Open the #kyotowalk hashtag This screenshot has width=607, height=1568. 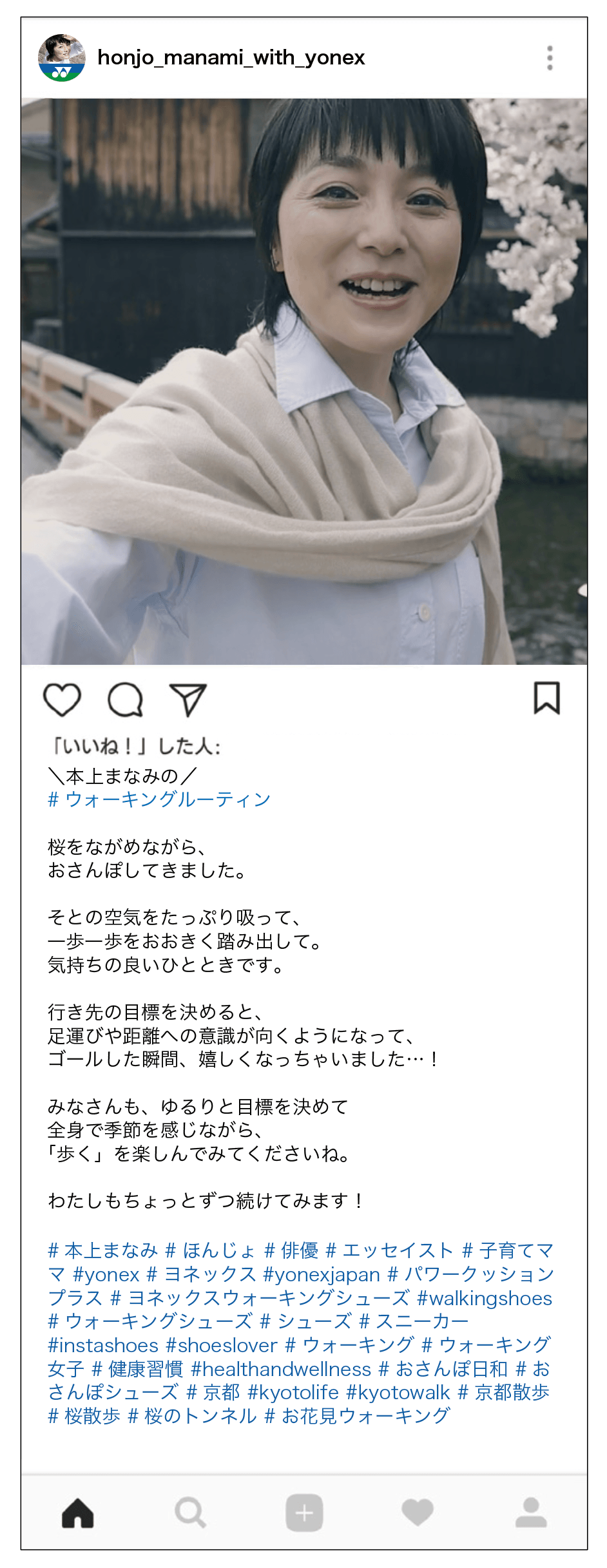point(398,1392)
